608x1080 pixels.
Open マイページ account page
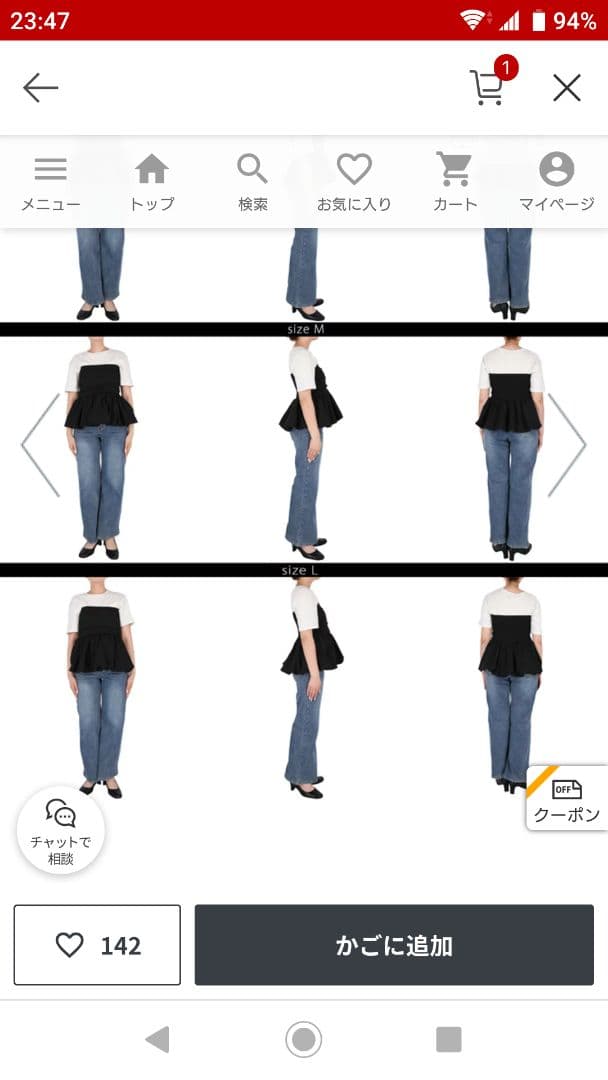[556, 182]
